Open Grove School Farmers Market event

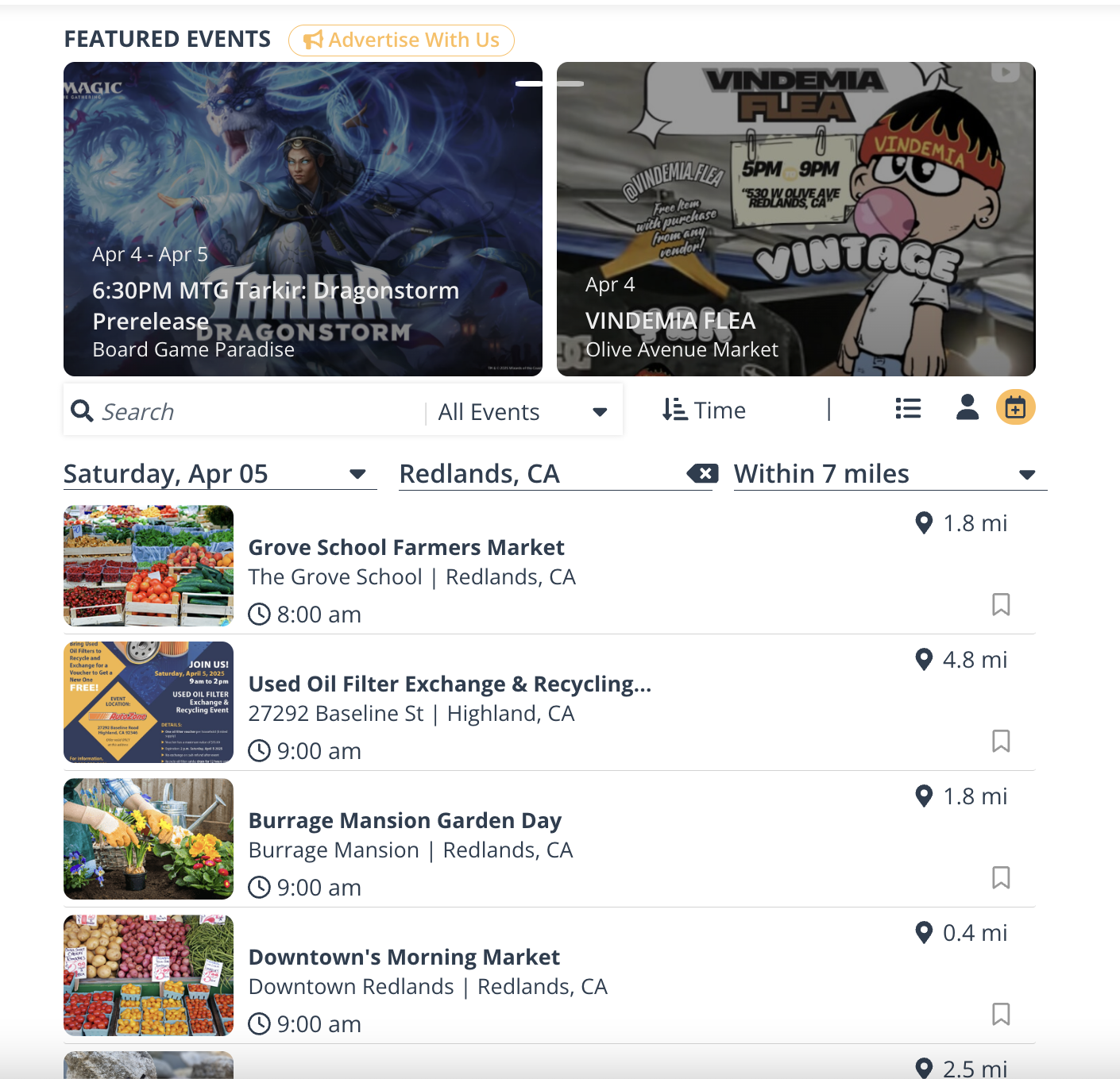(406, 548)
